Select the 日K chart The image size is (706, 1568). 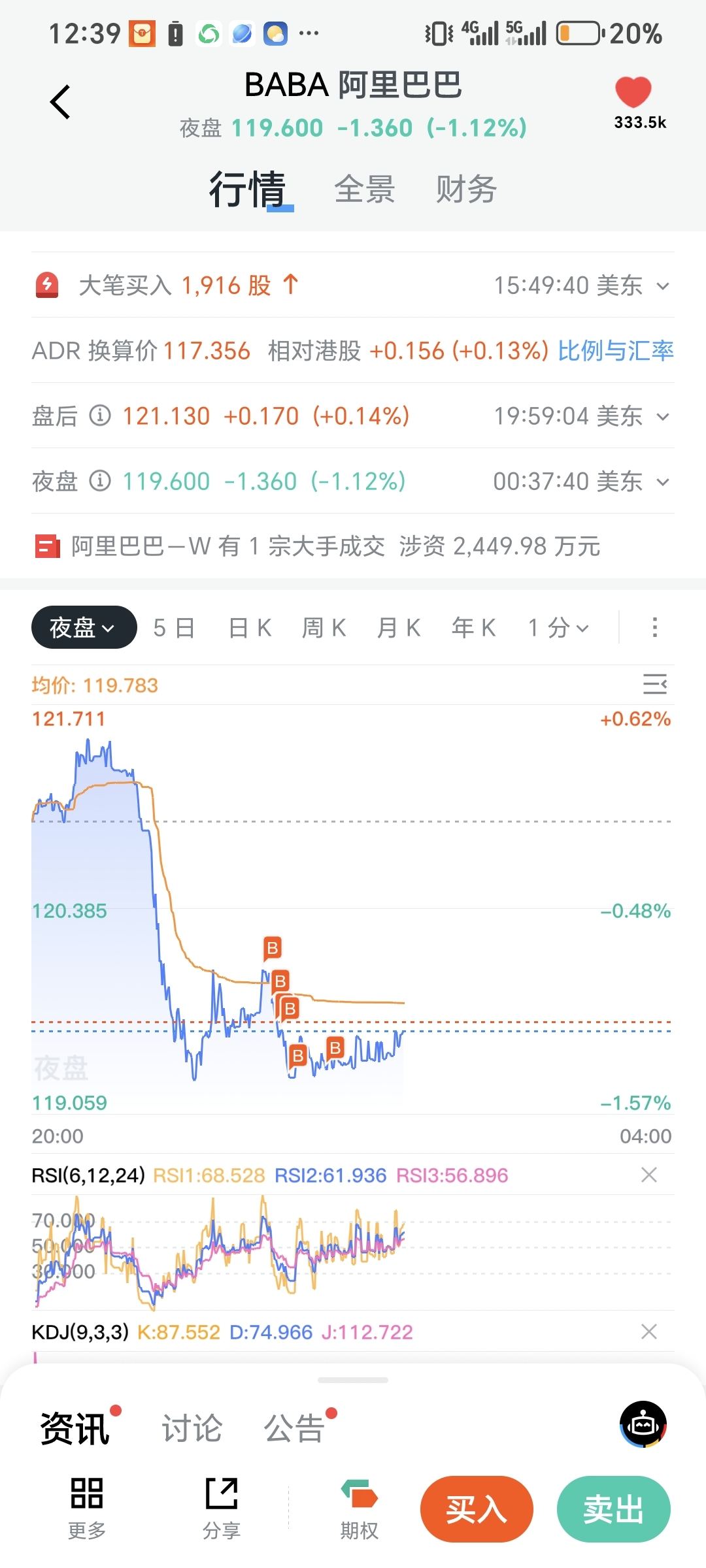(x=250, y=628)
